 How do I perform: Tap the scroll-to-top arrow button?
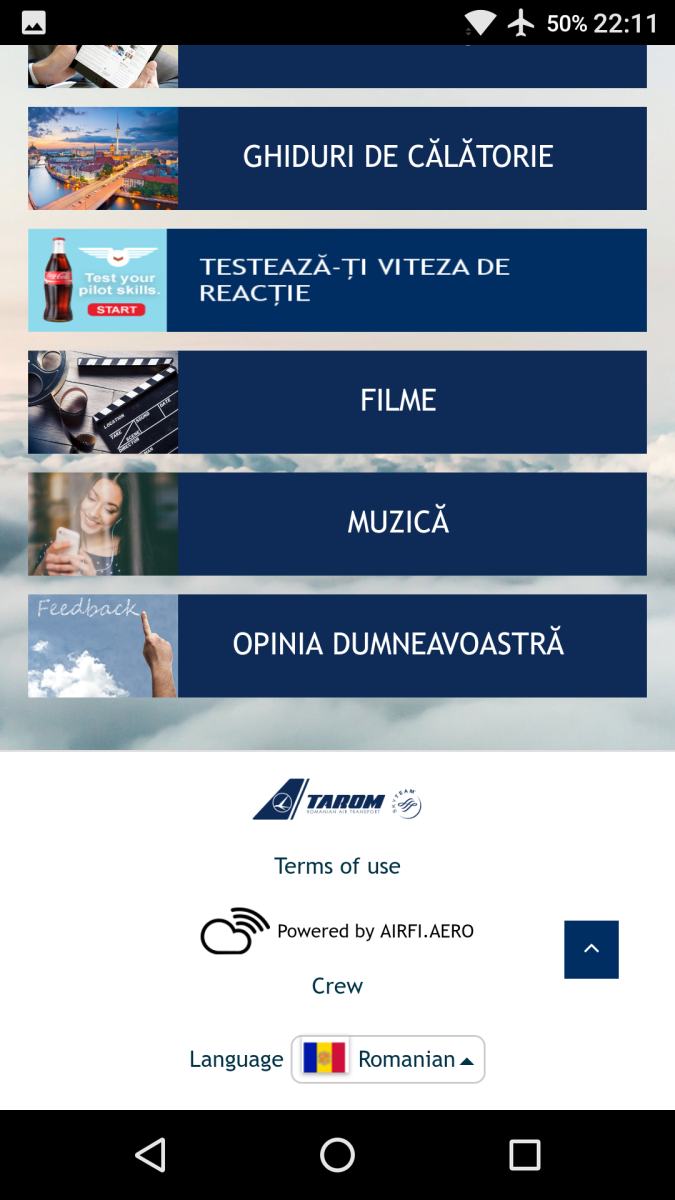(591, 949)
